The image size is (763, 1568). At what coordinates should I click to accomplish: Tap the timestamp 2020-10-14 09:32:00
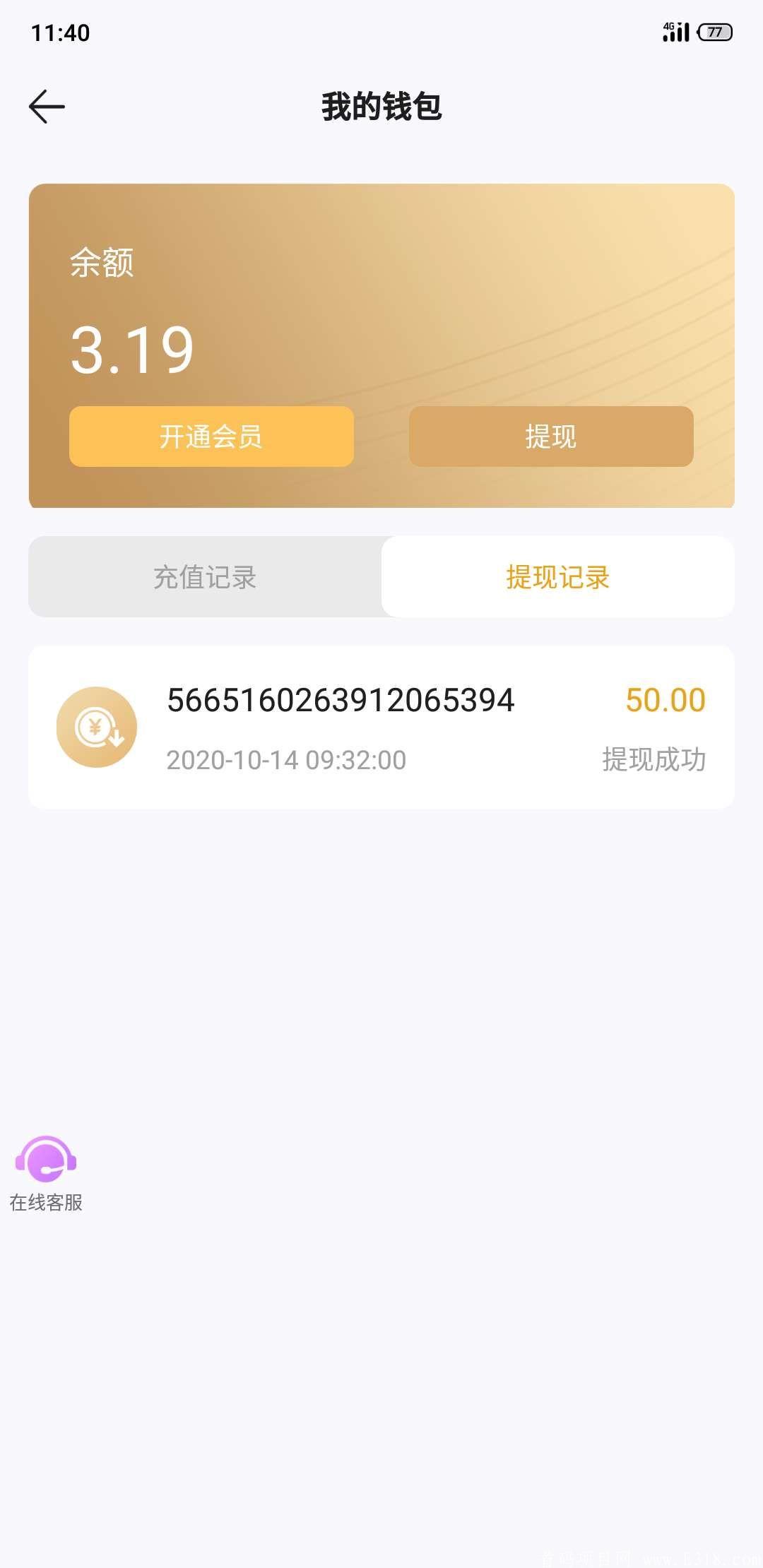pos(286,761)
